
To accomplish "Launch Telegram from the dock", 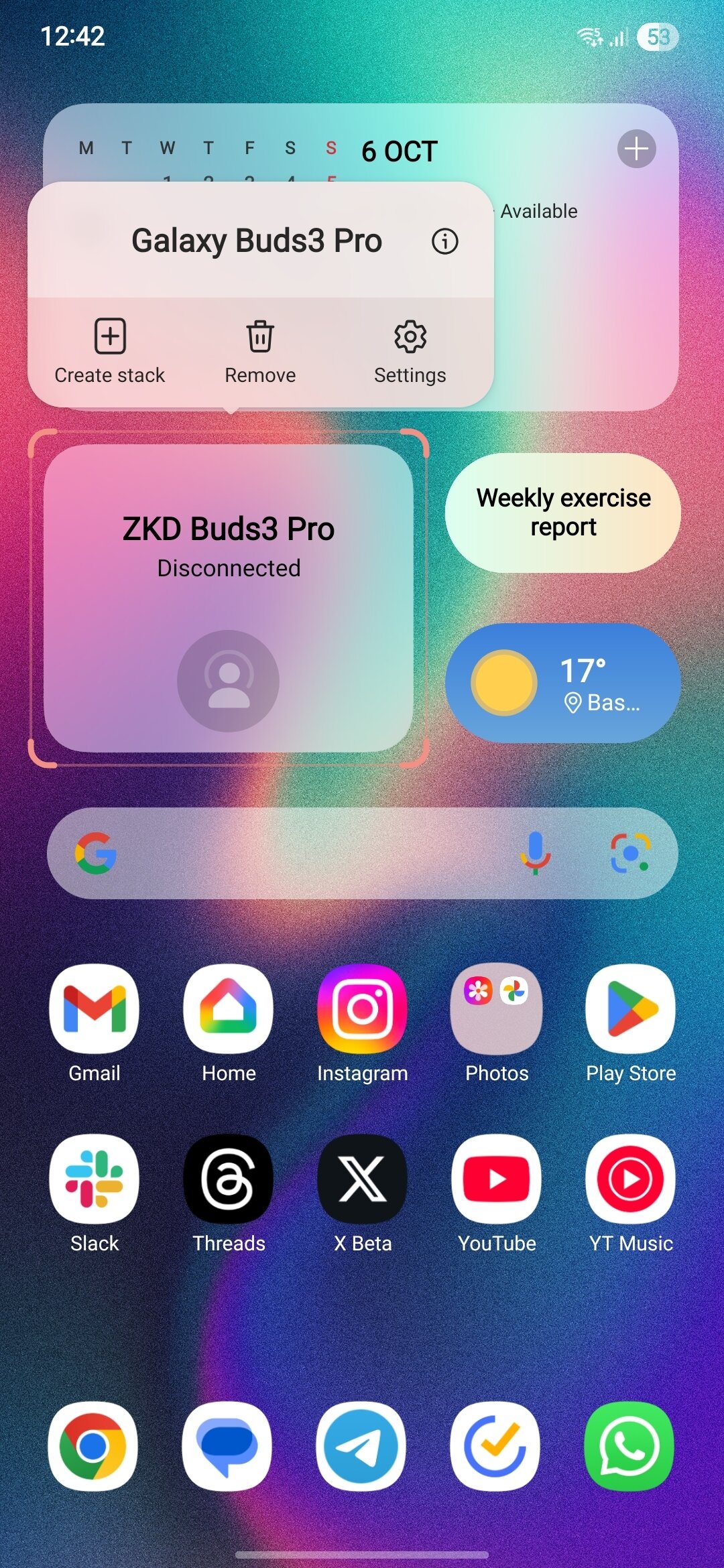I will 361,1446.
